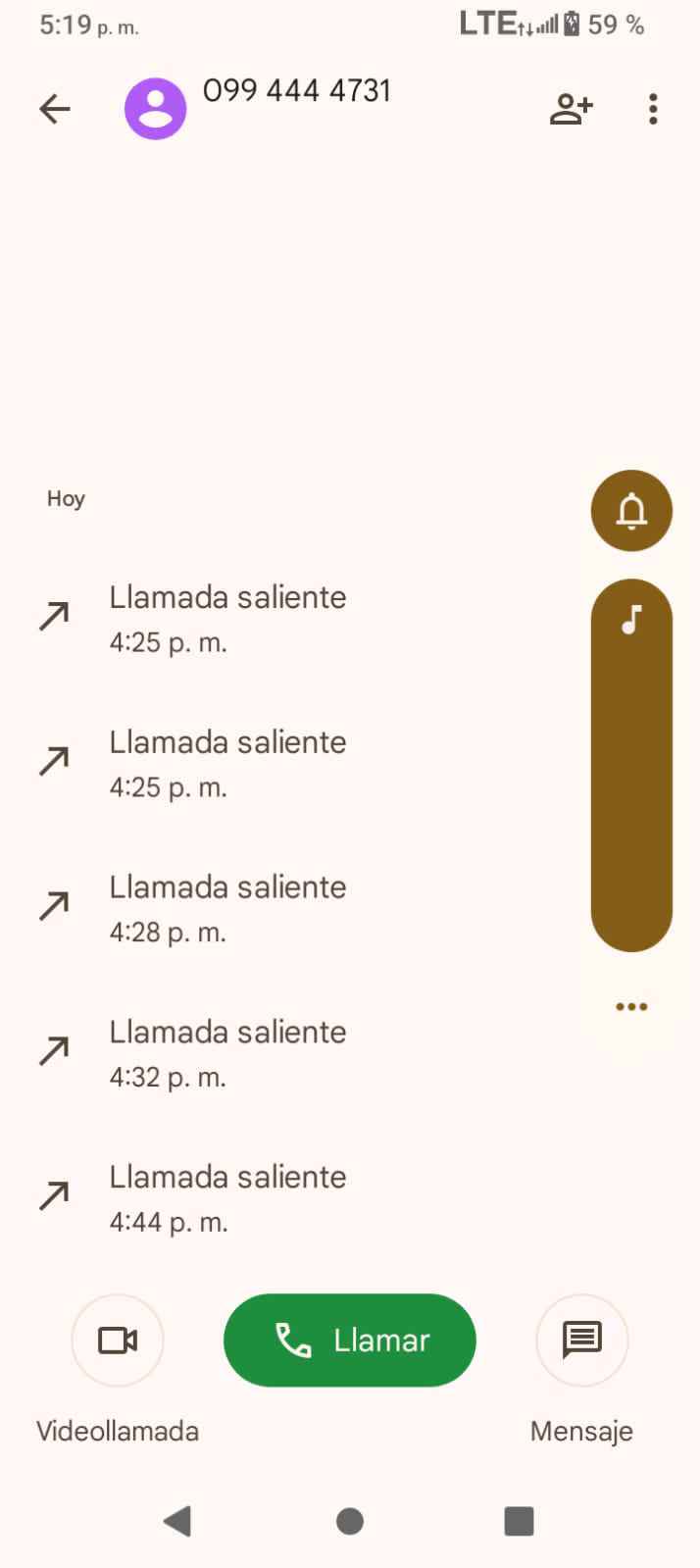Viewport: 700px width, 1568px height.
Task: Call the number with the Llamar button
Action: (350, 1340)
